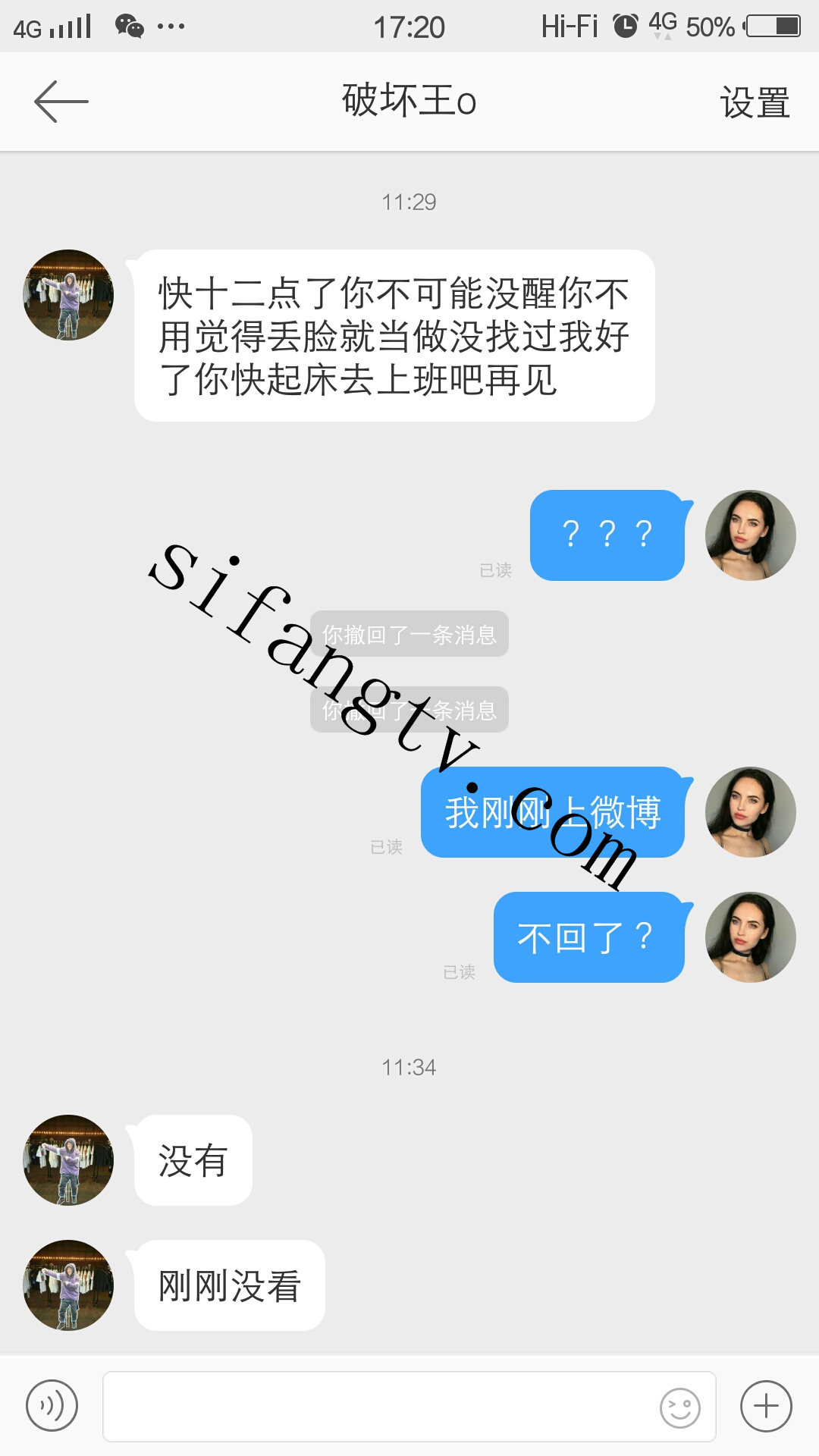Go back using the top-left arrow
This screenshot has width=819, height=1456.
(61, 102)
